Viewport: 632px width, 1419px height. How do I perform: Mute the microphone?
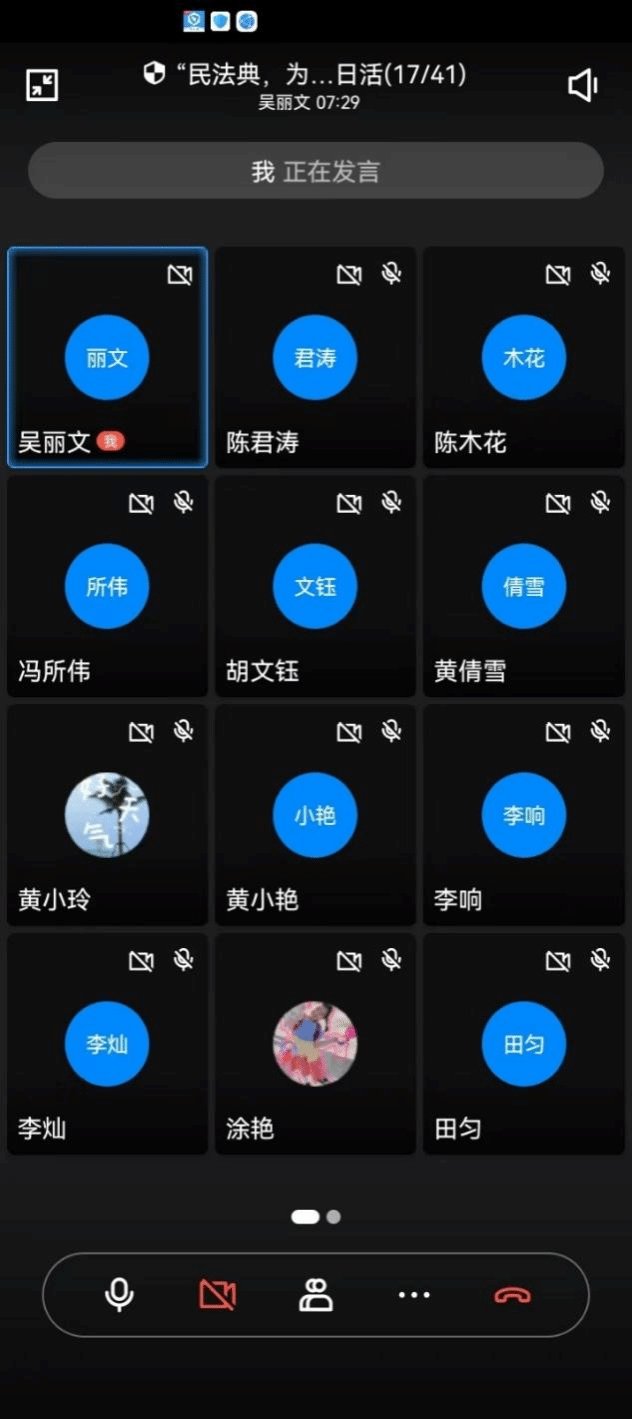click(119, 1295)
